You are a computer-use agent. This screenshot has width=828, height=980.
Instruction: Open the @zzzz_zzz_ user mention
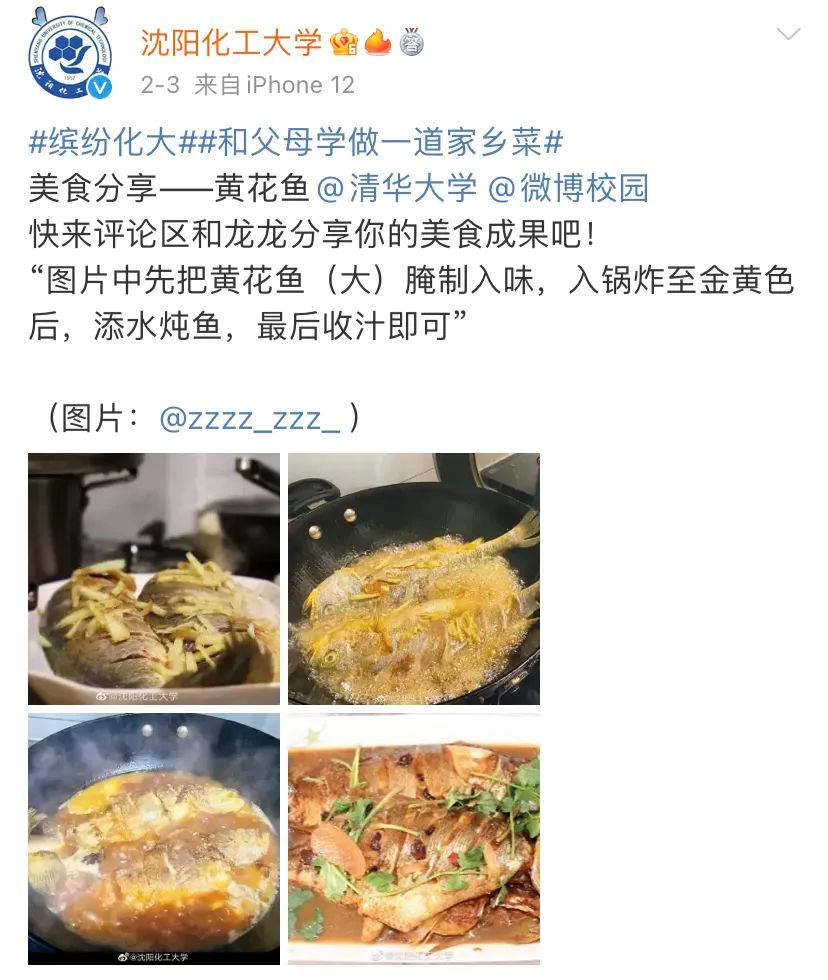tap(250, 417)
